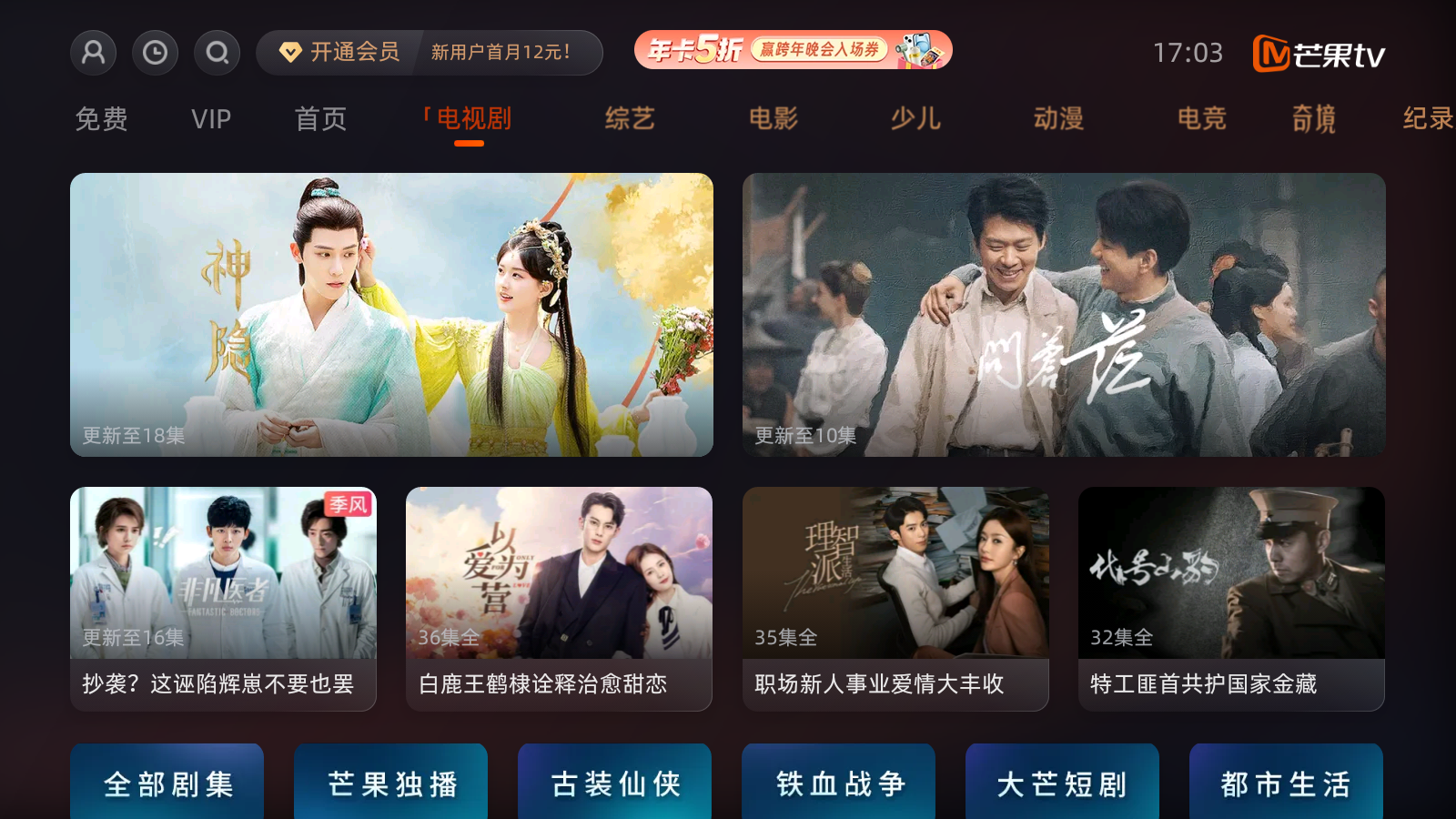Switch to the VIP tab
The width and height of the screenshot is (1456, 819).
point(211,118)
